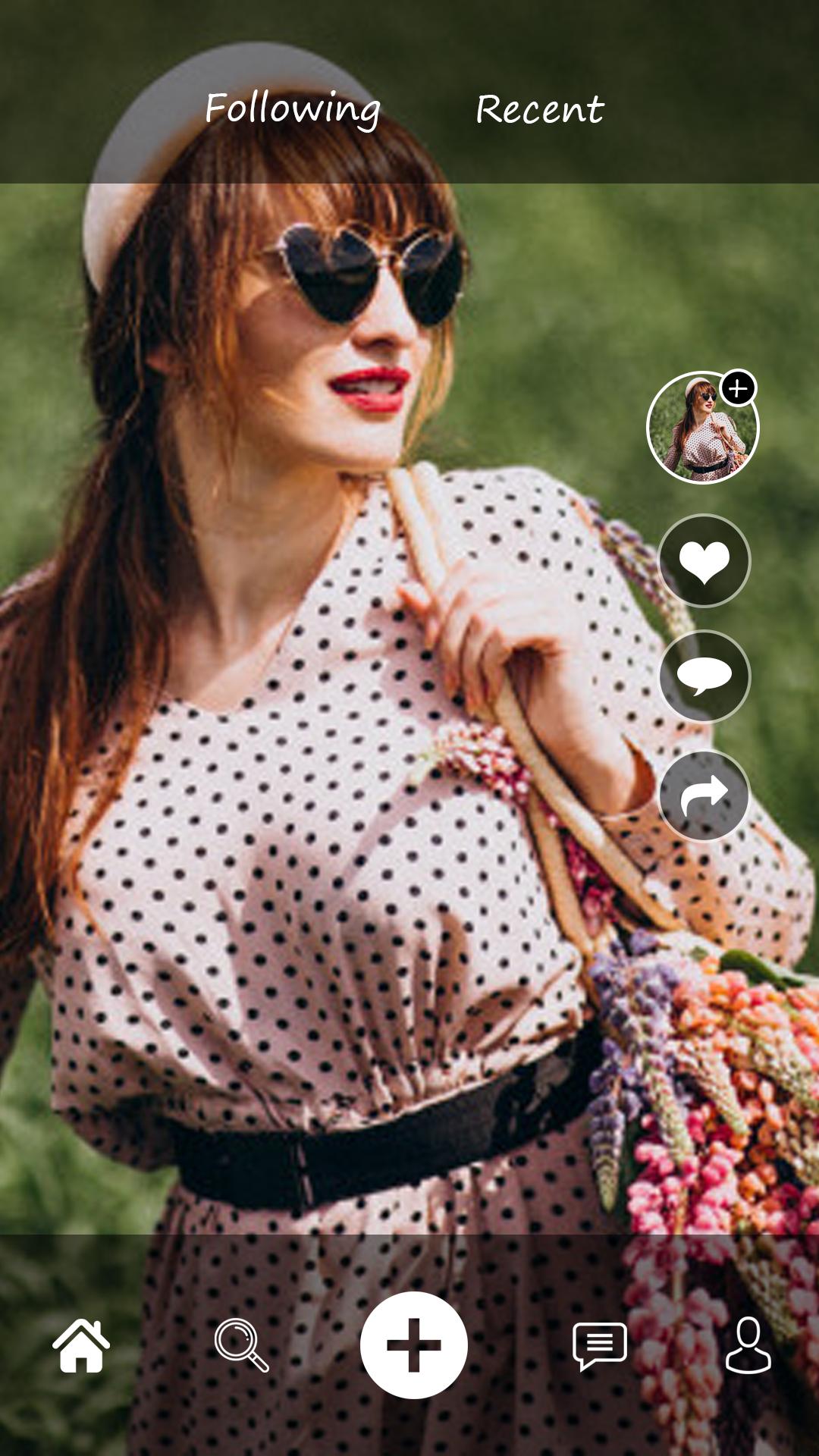Open the messages inbox
This screenshot has width=819, height=1456.
pos(599,1346)
